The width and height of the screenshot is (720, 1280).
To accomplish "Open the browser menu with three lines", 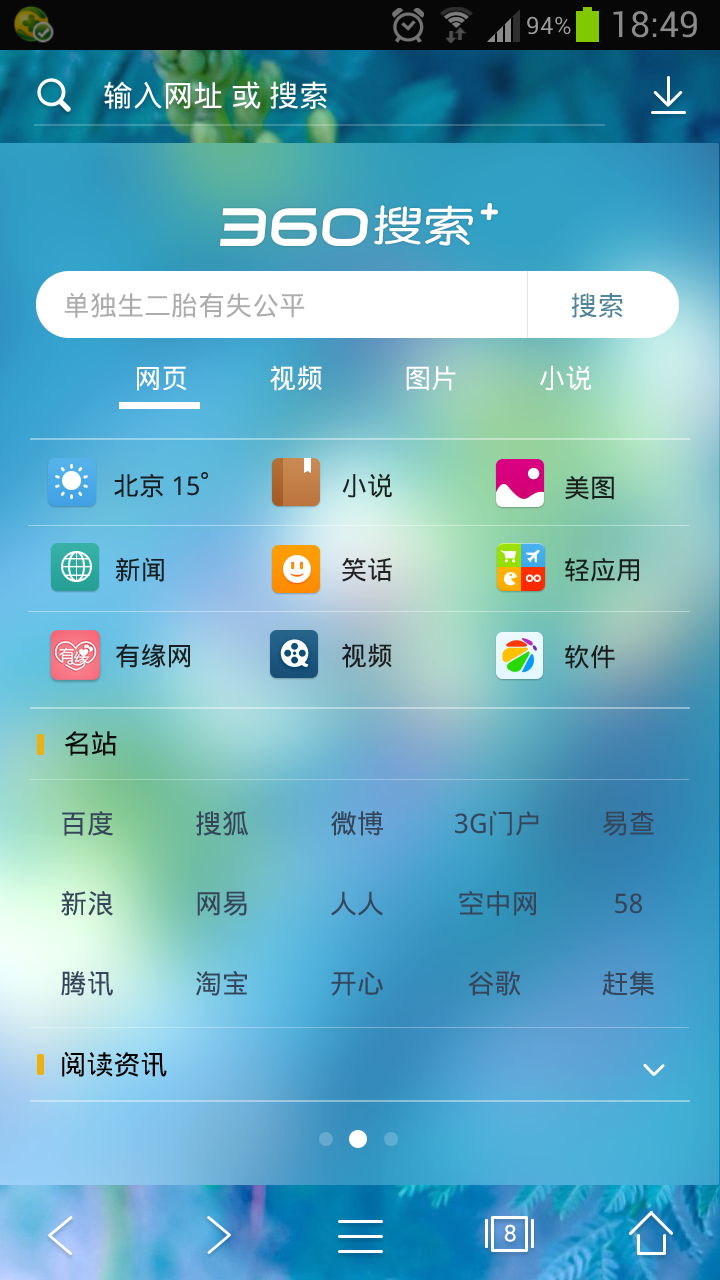I will coord(360,1236).
